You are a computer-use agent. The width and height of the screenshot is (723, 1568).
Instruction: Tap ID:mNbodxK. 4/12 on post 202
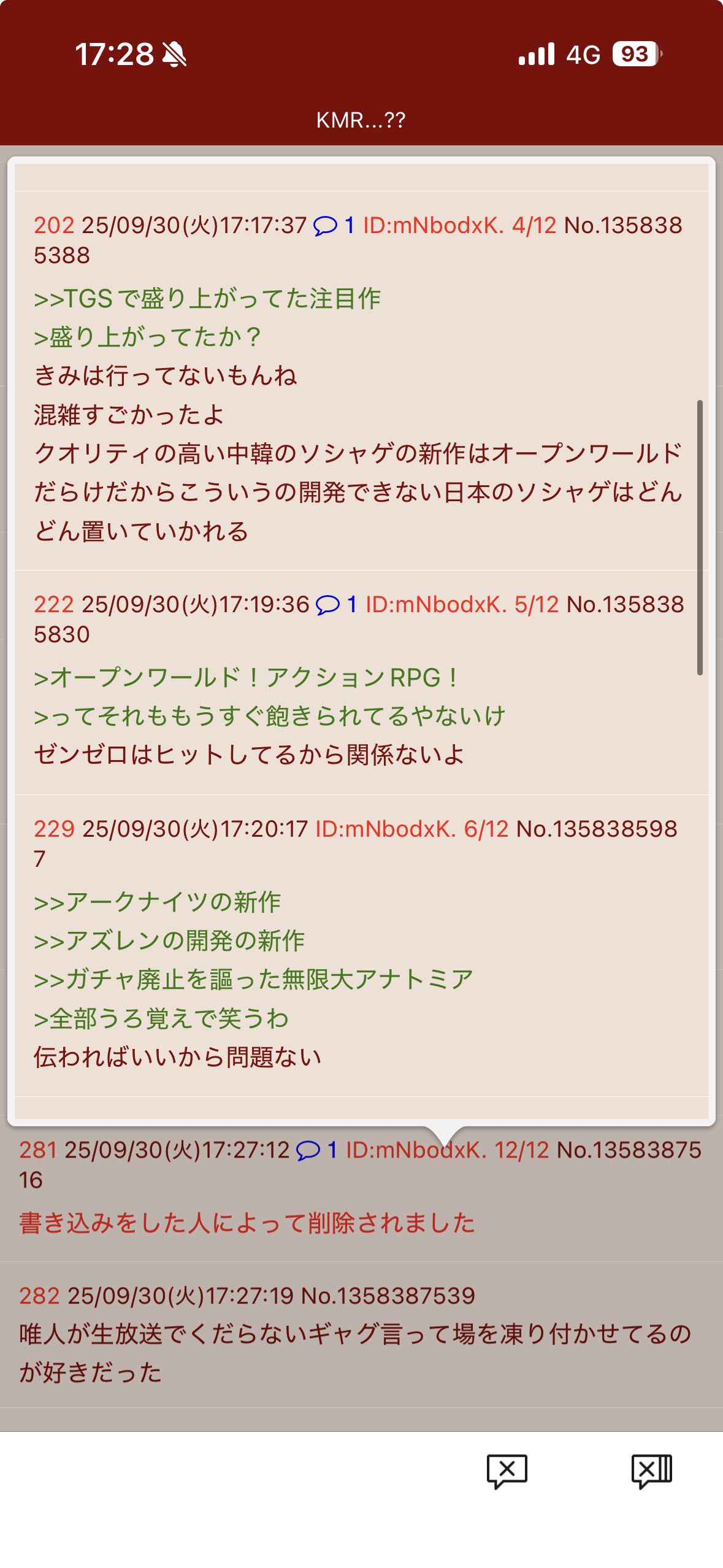click(459, 226)
